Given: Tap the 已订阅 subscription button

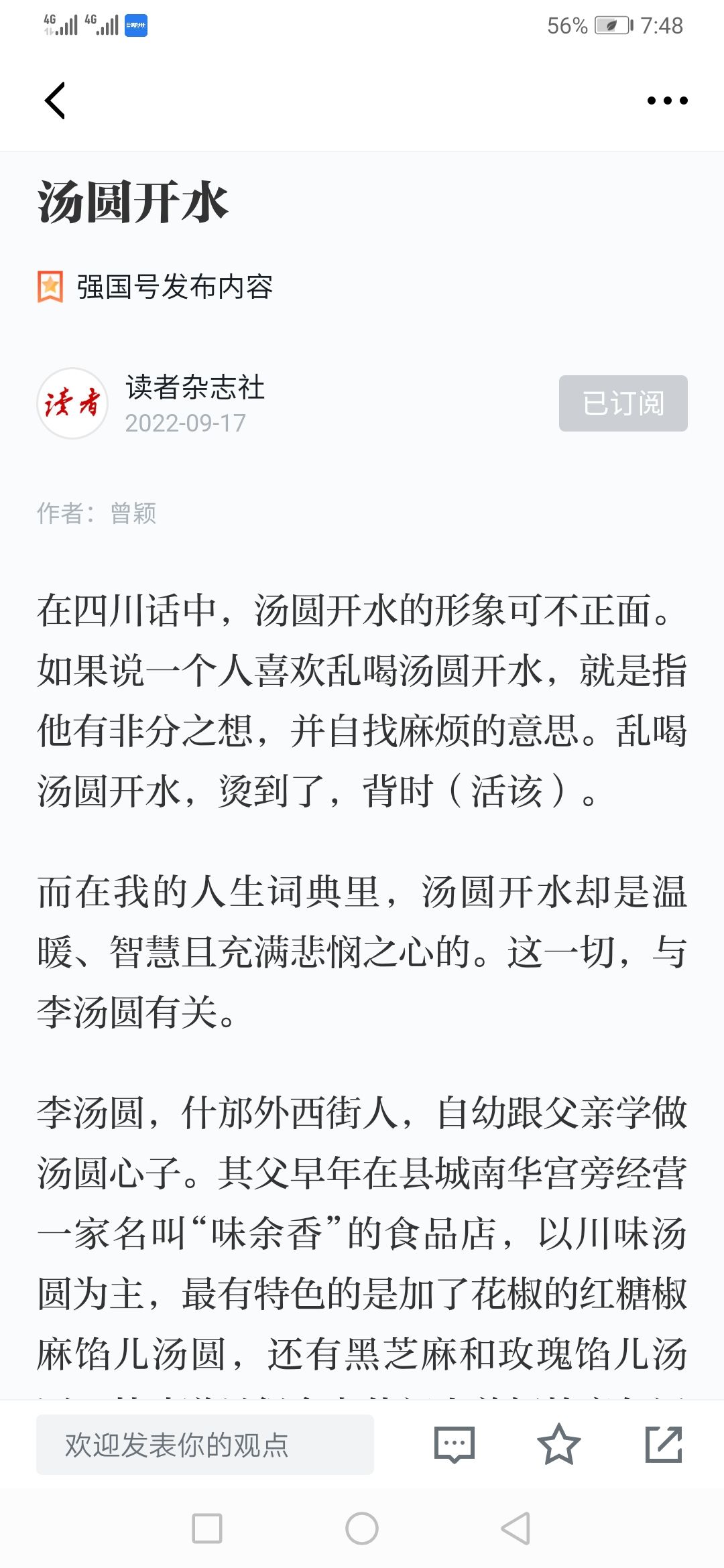Looking at the screenshot, I should pos(623,403).
